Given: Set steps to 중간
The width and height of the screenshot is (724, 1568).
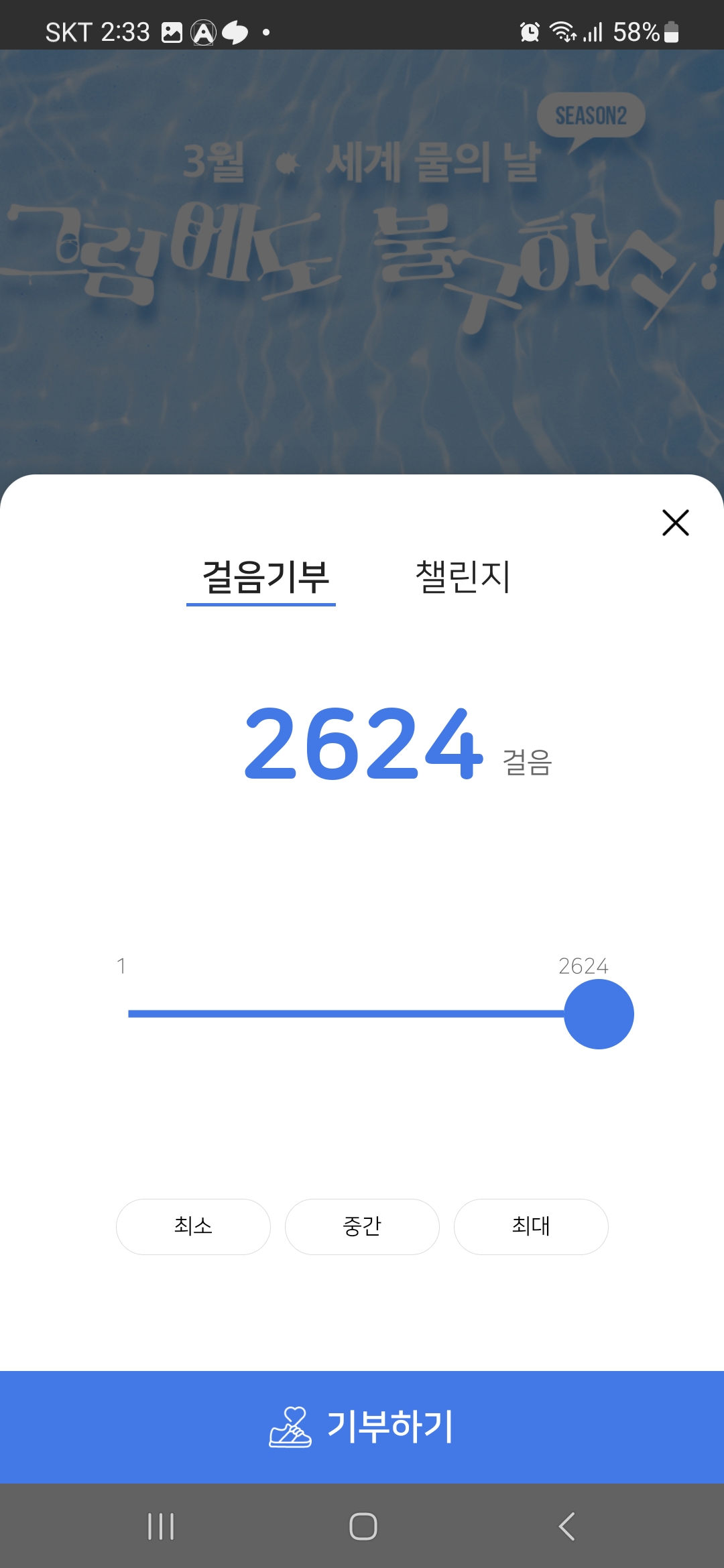Looking at the screenshot, I should point(362,1226).
